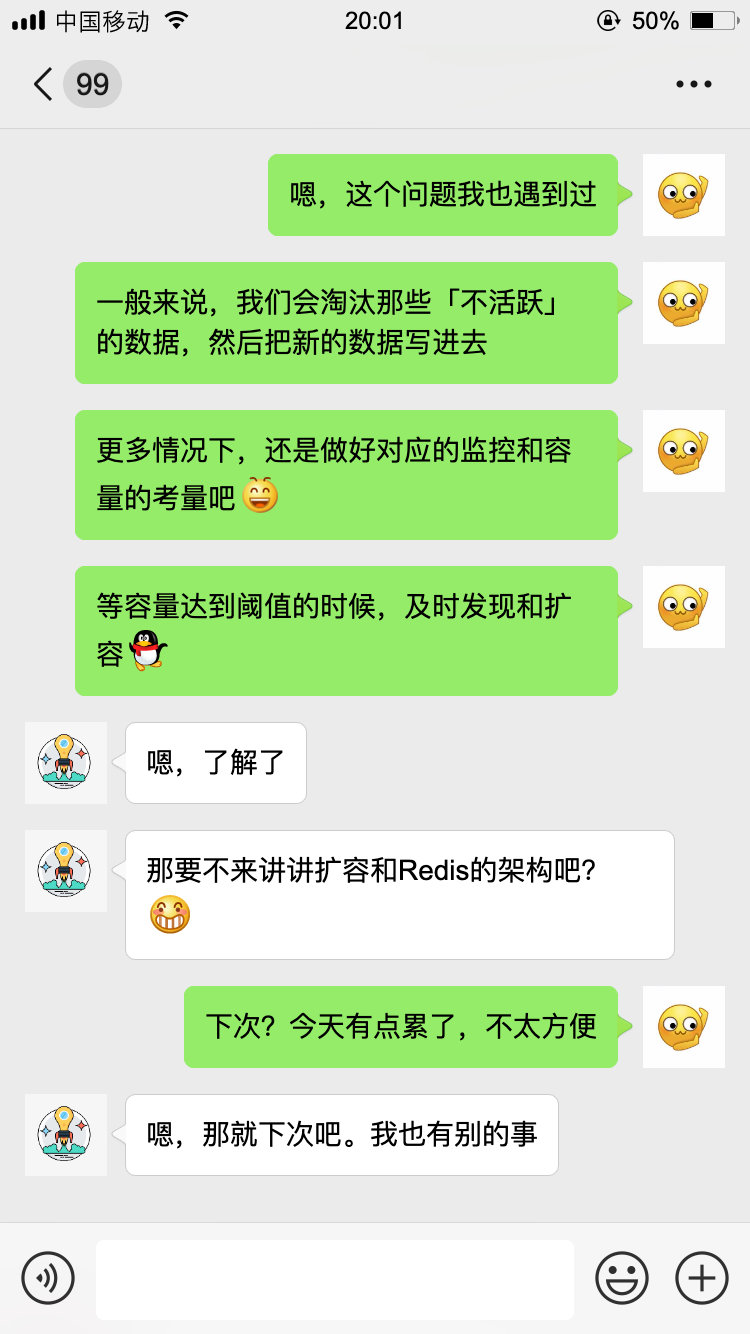Image resolution: width=750 pixels, height=1334 pixels.
Task: Focus the message text field
Action: tap(335, 1279)
